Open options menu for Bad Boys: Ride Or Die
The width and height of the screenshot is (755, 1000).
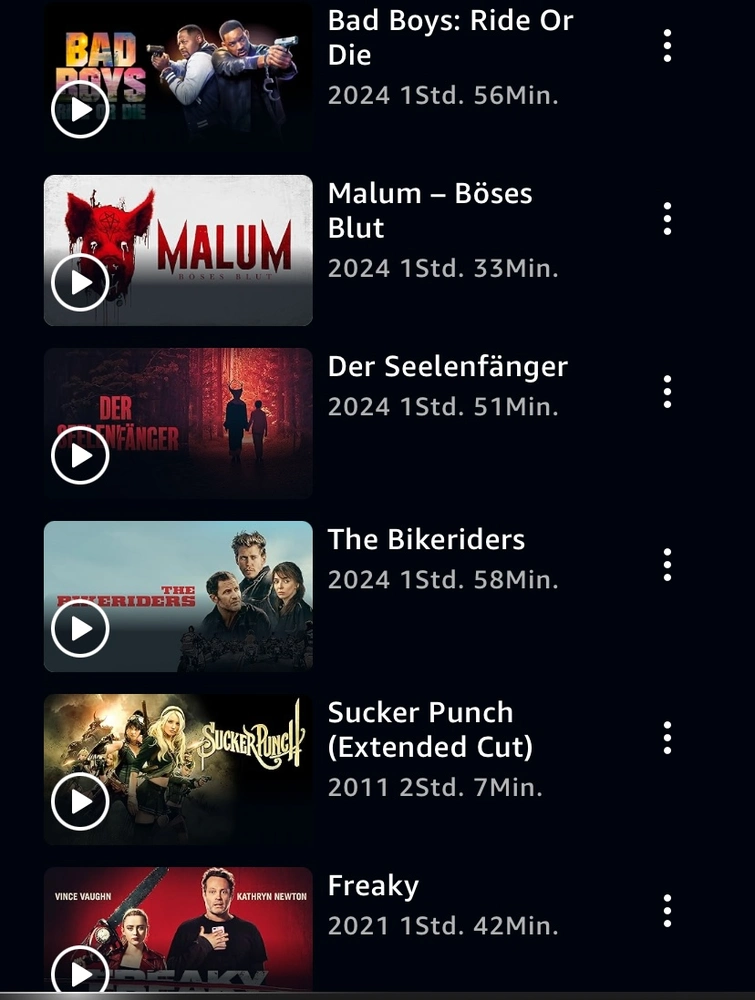667,46
